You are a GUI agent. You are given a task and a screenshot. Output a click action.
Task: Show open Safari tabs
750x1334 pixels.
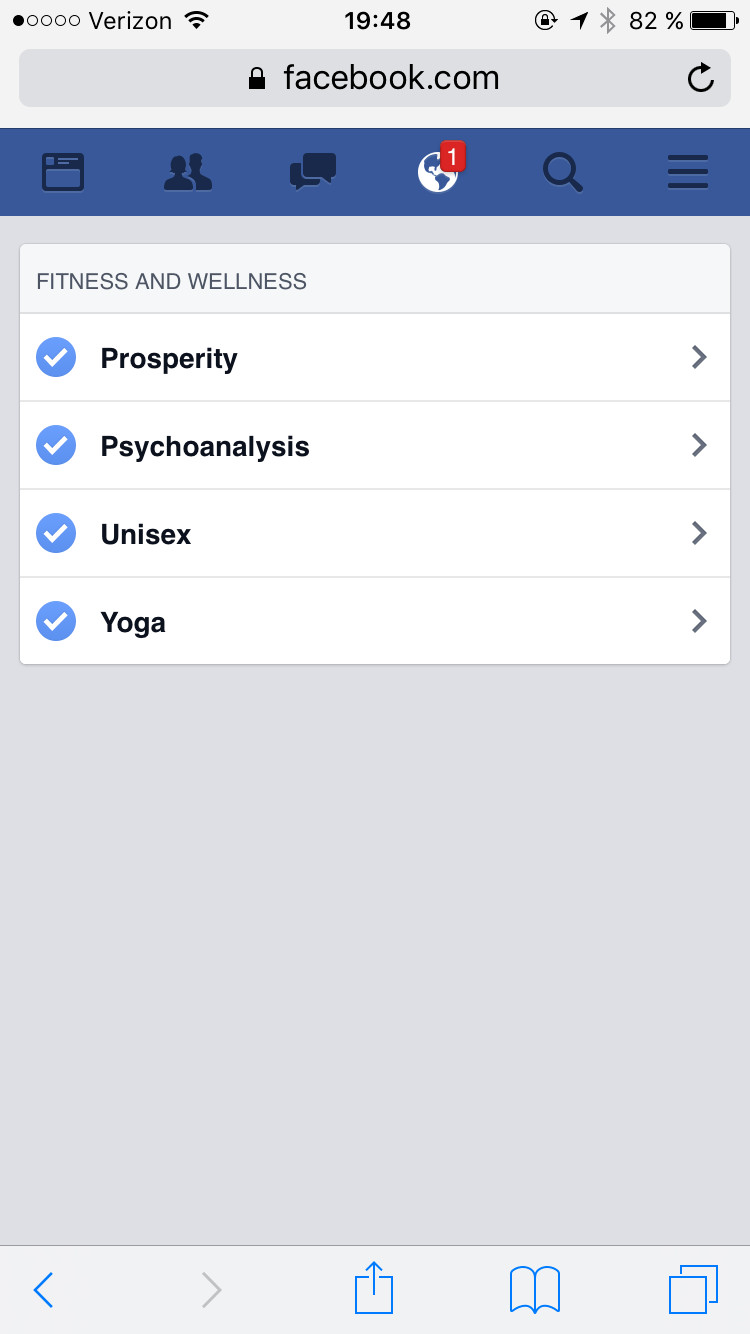(693, 1290)
